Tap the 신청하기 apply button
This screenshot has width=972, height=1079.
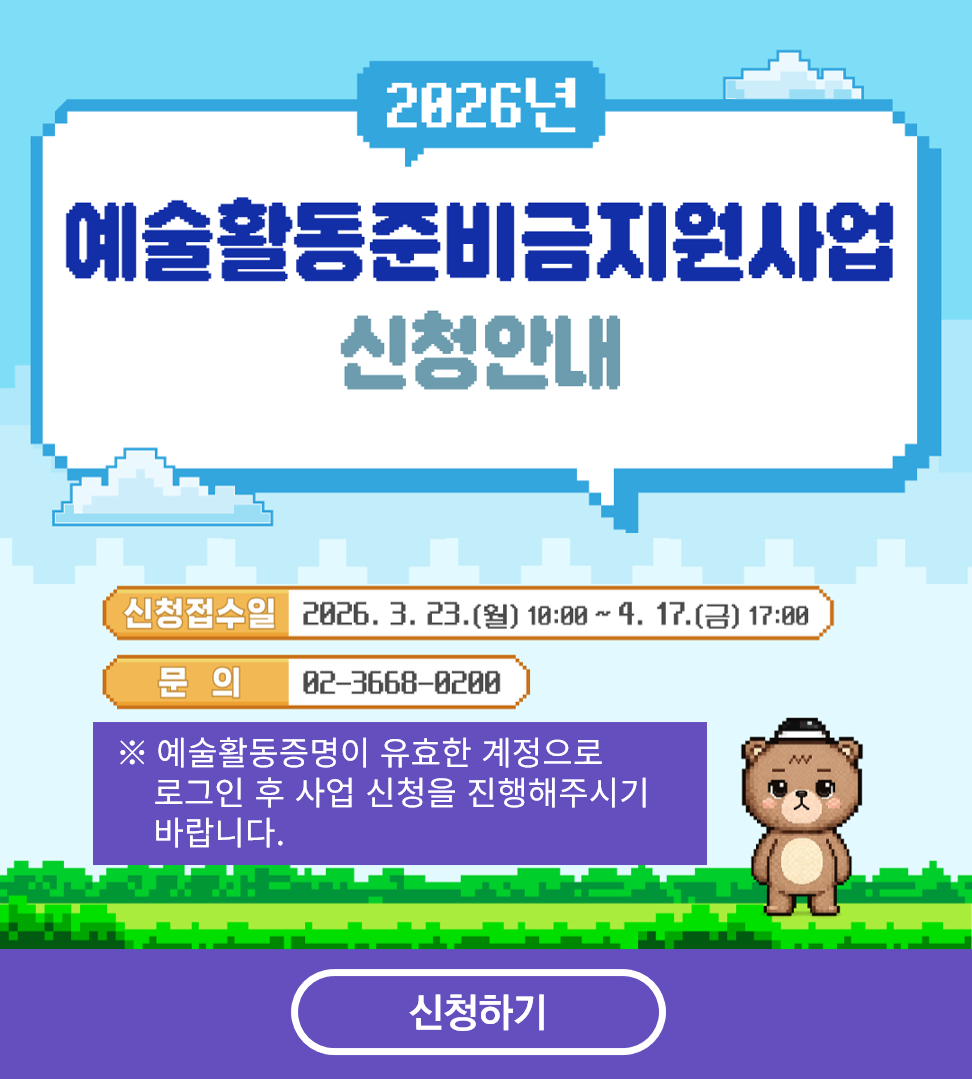478,1012
